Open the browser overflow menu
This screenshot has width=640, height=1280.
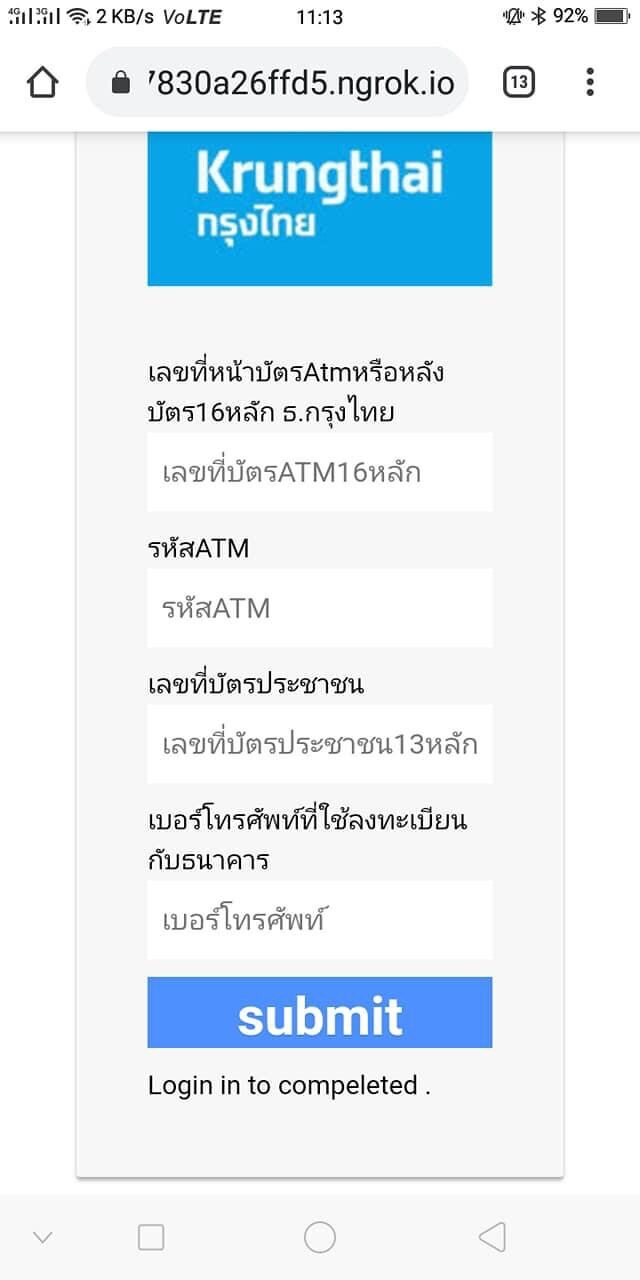[x=590, y=82]
